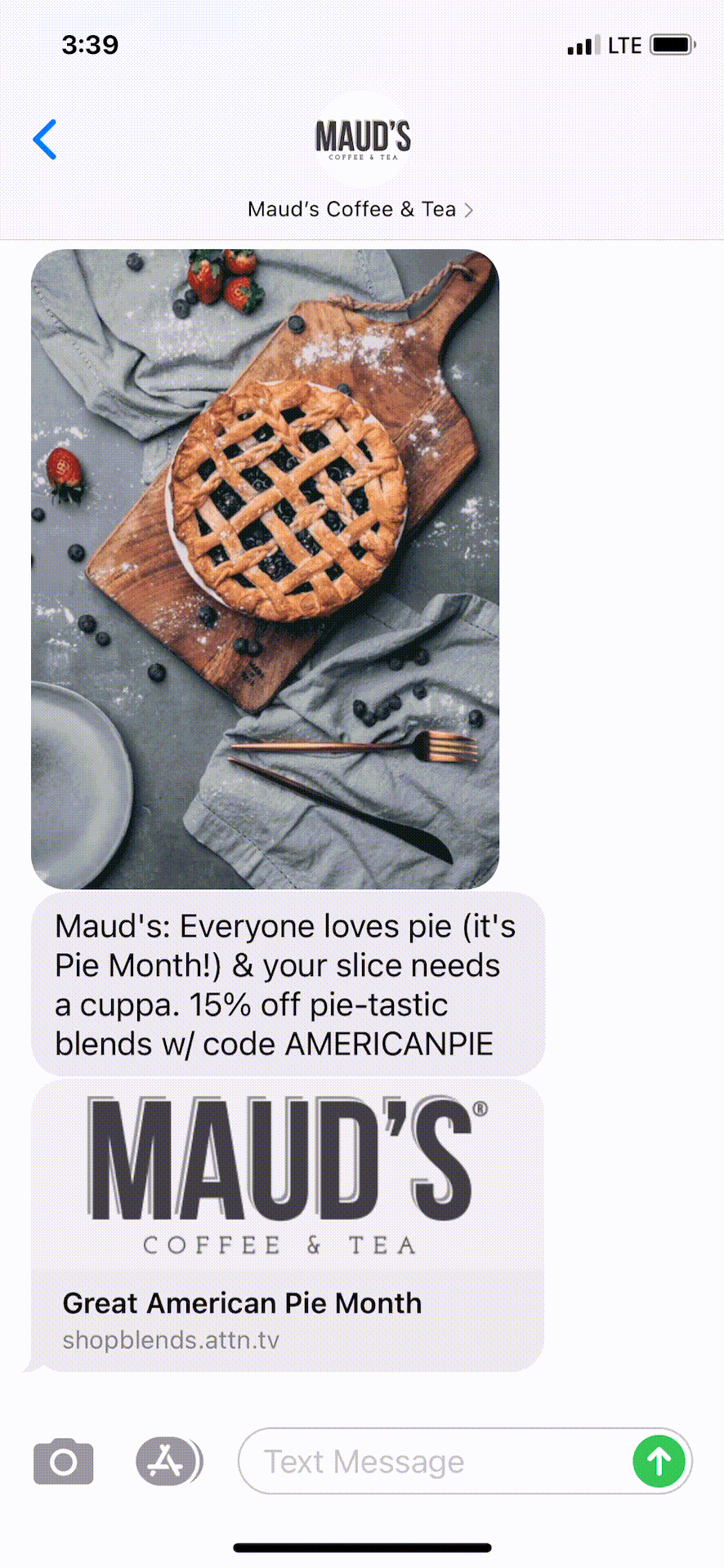Open the blueberry pie photo attachment
724x1568 pixels.
click(x=265, y=568)
